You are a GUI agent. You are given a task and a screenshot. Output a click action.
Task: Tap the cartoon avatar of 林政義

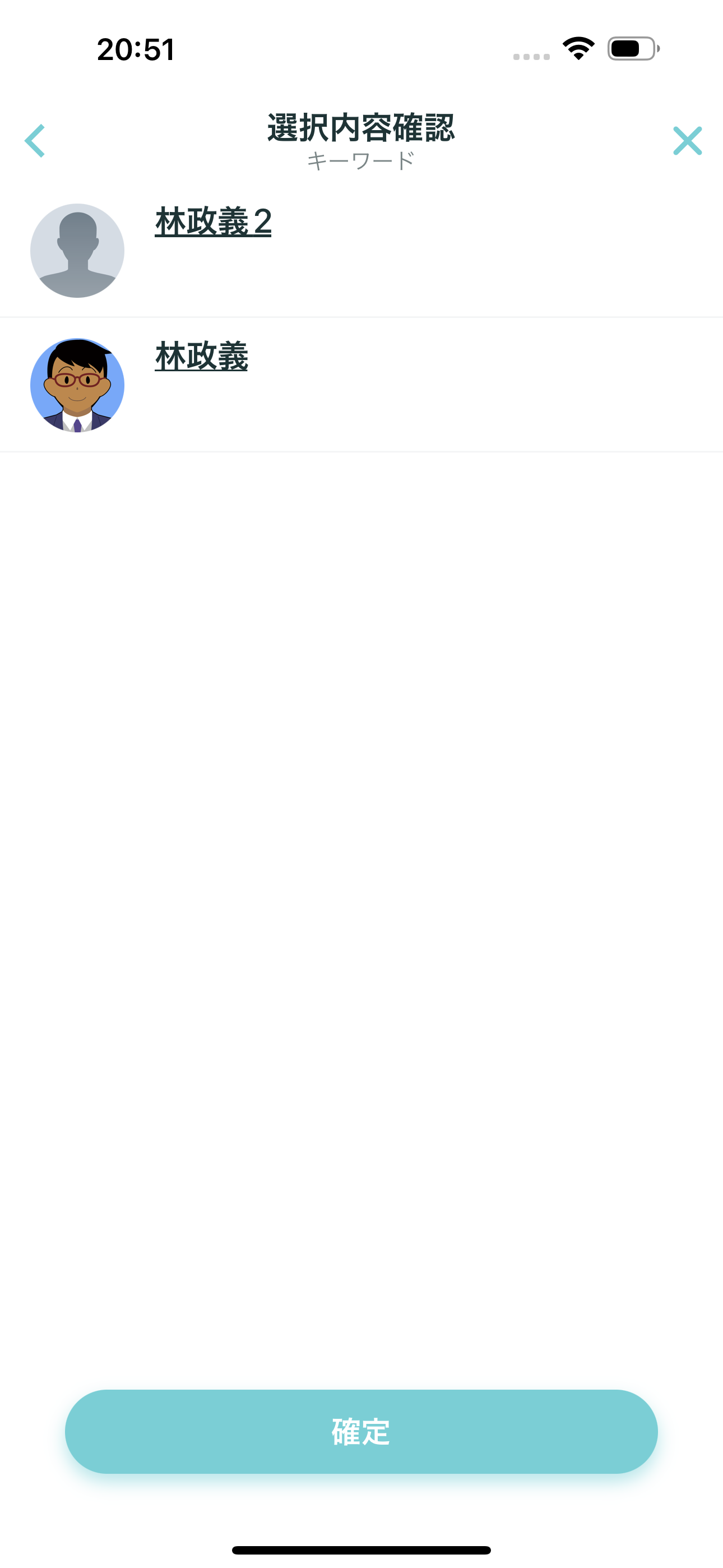tap(77, 385)
